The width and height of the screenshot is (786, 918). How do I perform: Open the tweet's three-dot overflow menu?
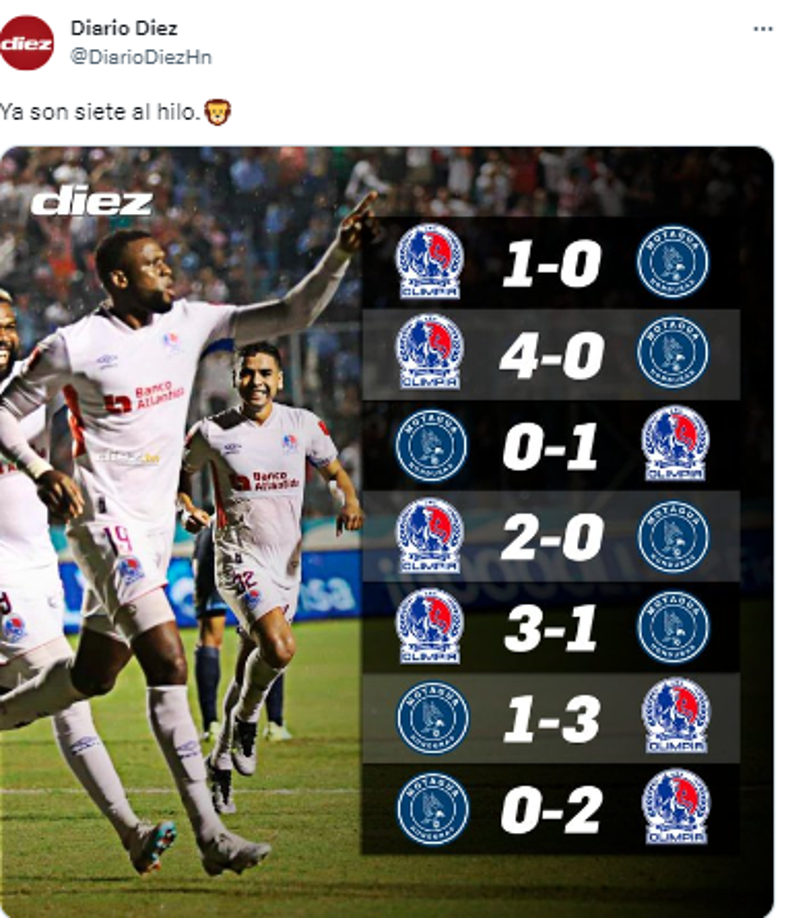(x=763, y=29)
